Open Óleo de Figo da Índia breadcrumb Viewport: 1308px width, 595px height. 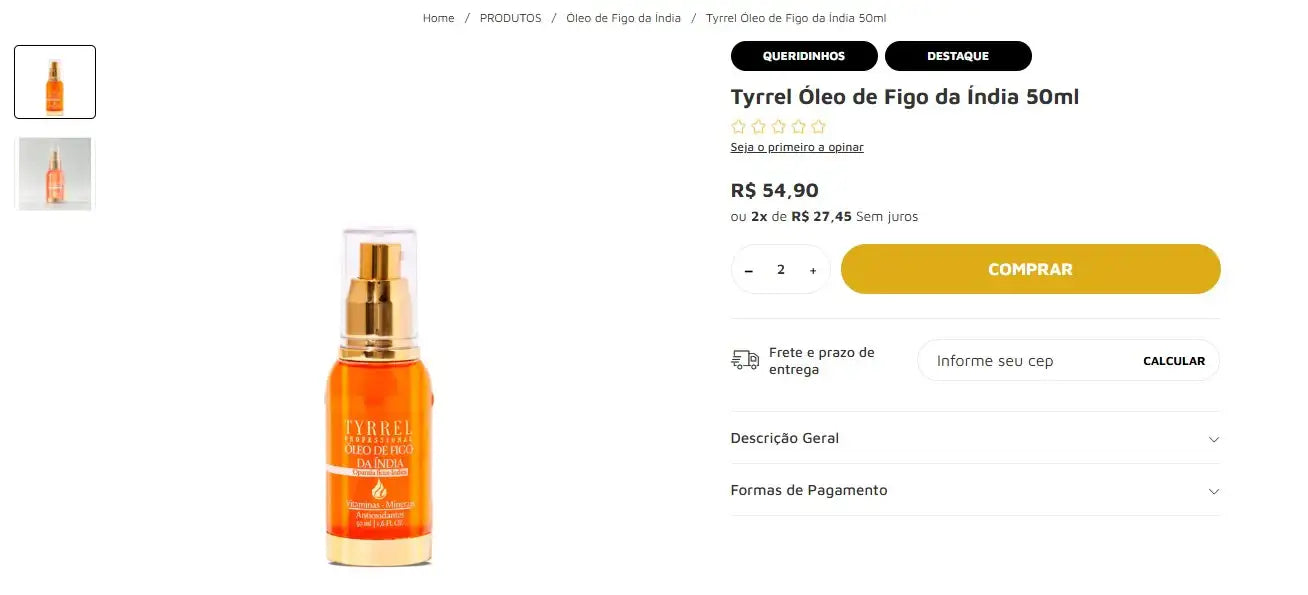tap(623, 18)
